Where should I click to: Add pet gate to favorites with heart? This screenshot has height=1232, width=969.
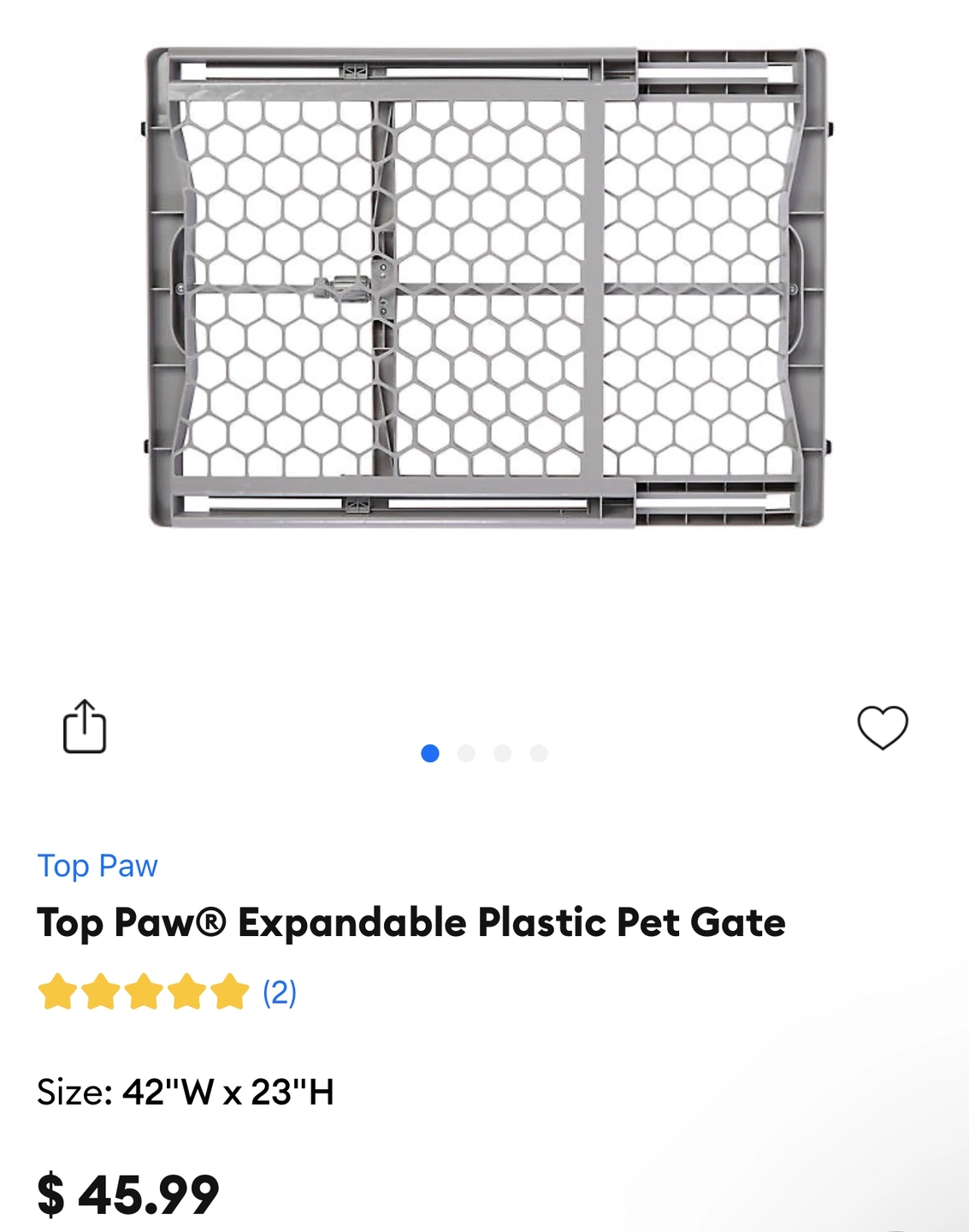[882, 727]
